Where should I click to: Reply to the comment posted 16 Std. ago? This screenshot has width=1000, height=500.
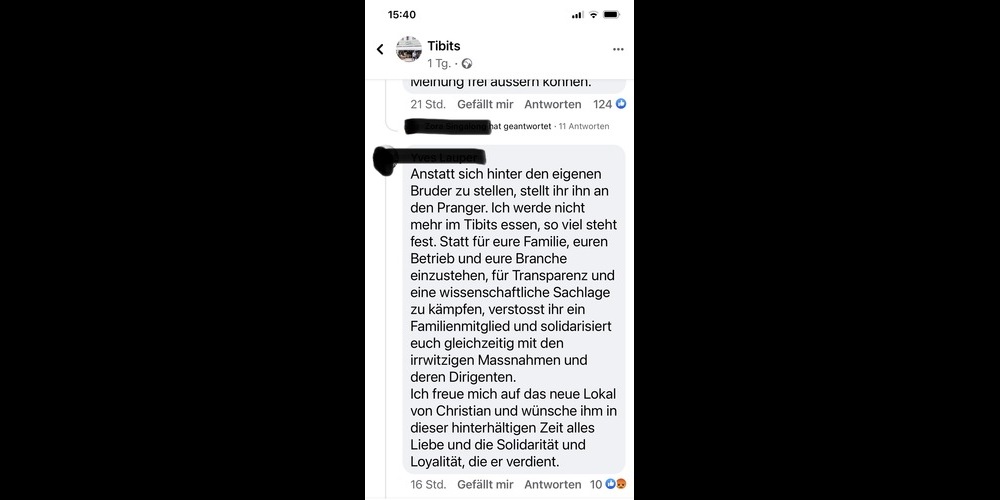(552, 484)
